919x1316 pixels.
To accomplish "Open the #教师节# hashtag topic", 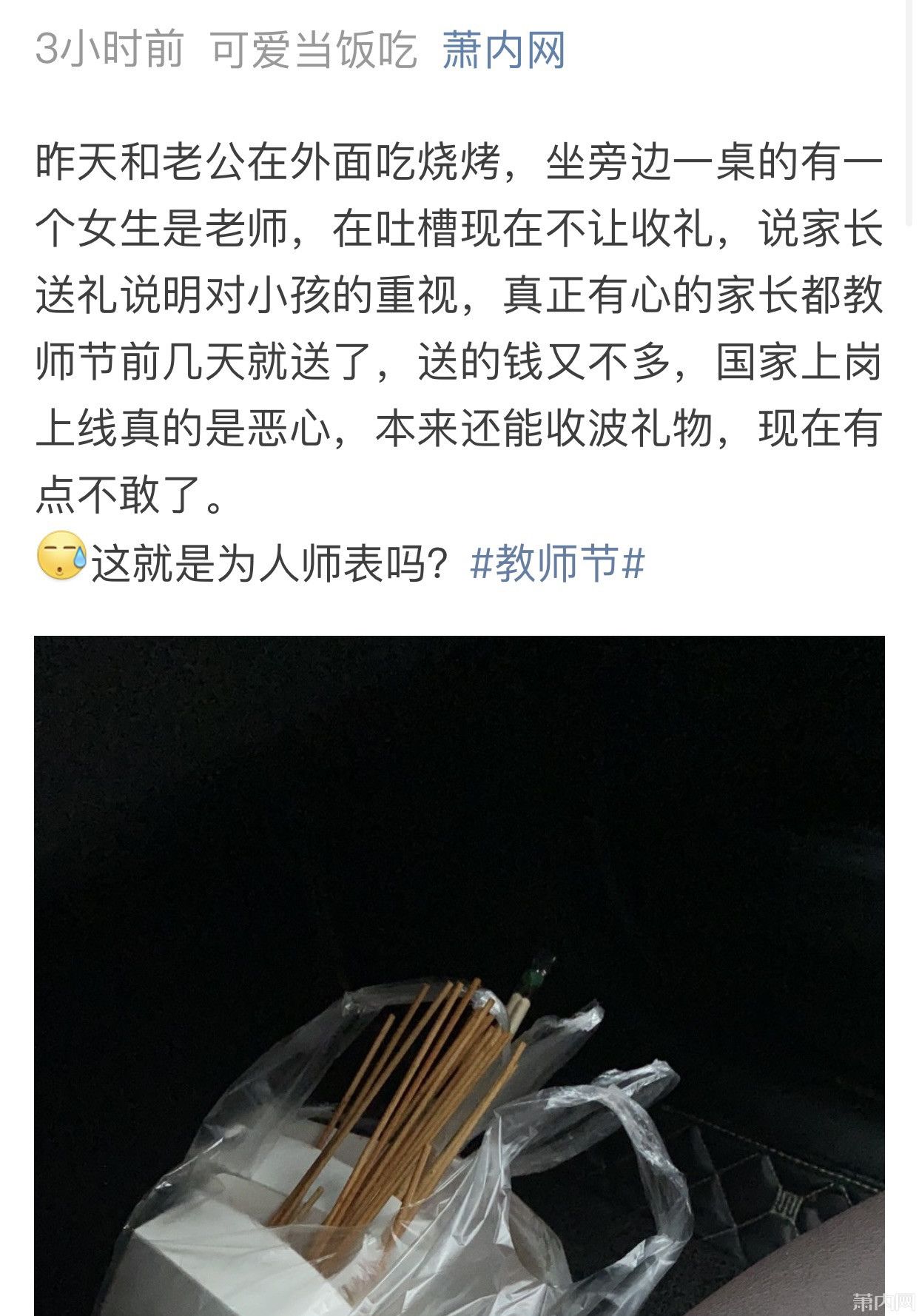I will pos(557,563).
